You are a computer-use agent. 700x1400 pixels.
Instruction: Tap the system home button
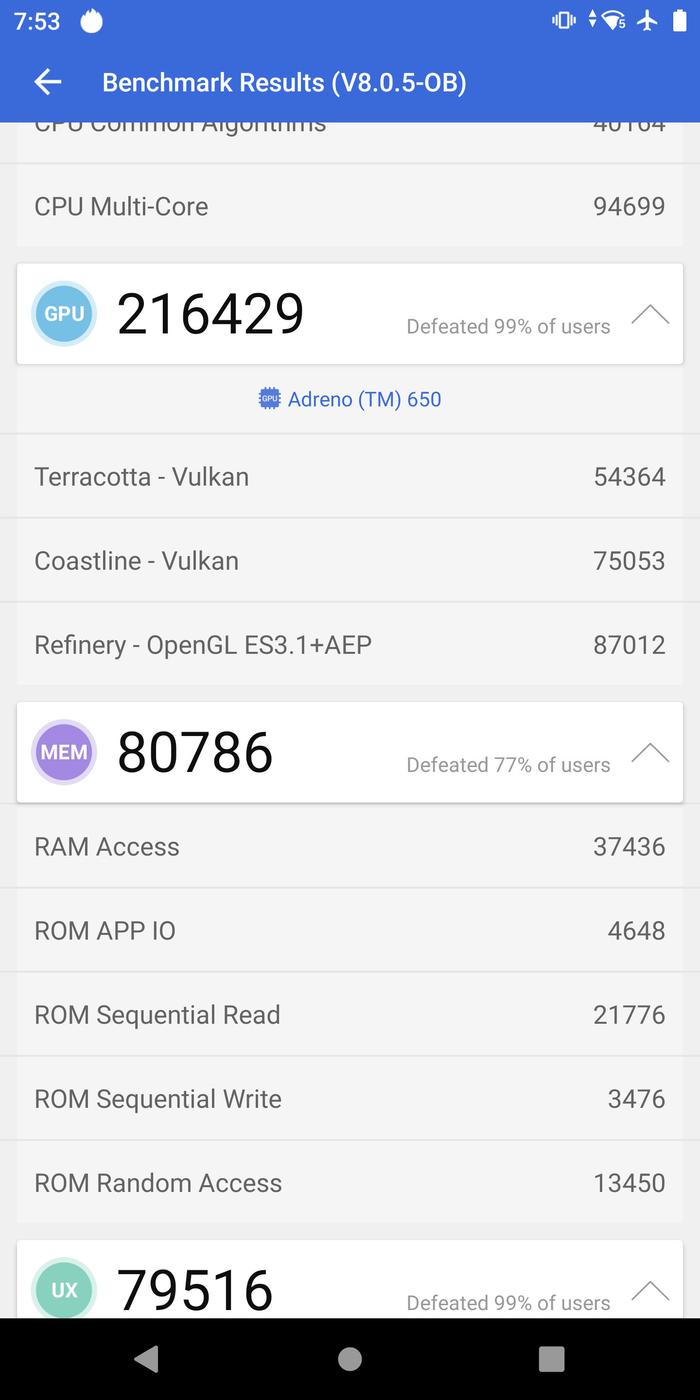pyautogui.click(x=350, y=1358)
